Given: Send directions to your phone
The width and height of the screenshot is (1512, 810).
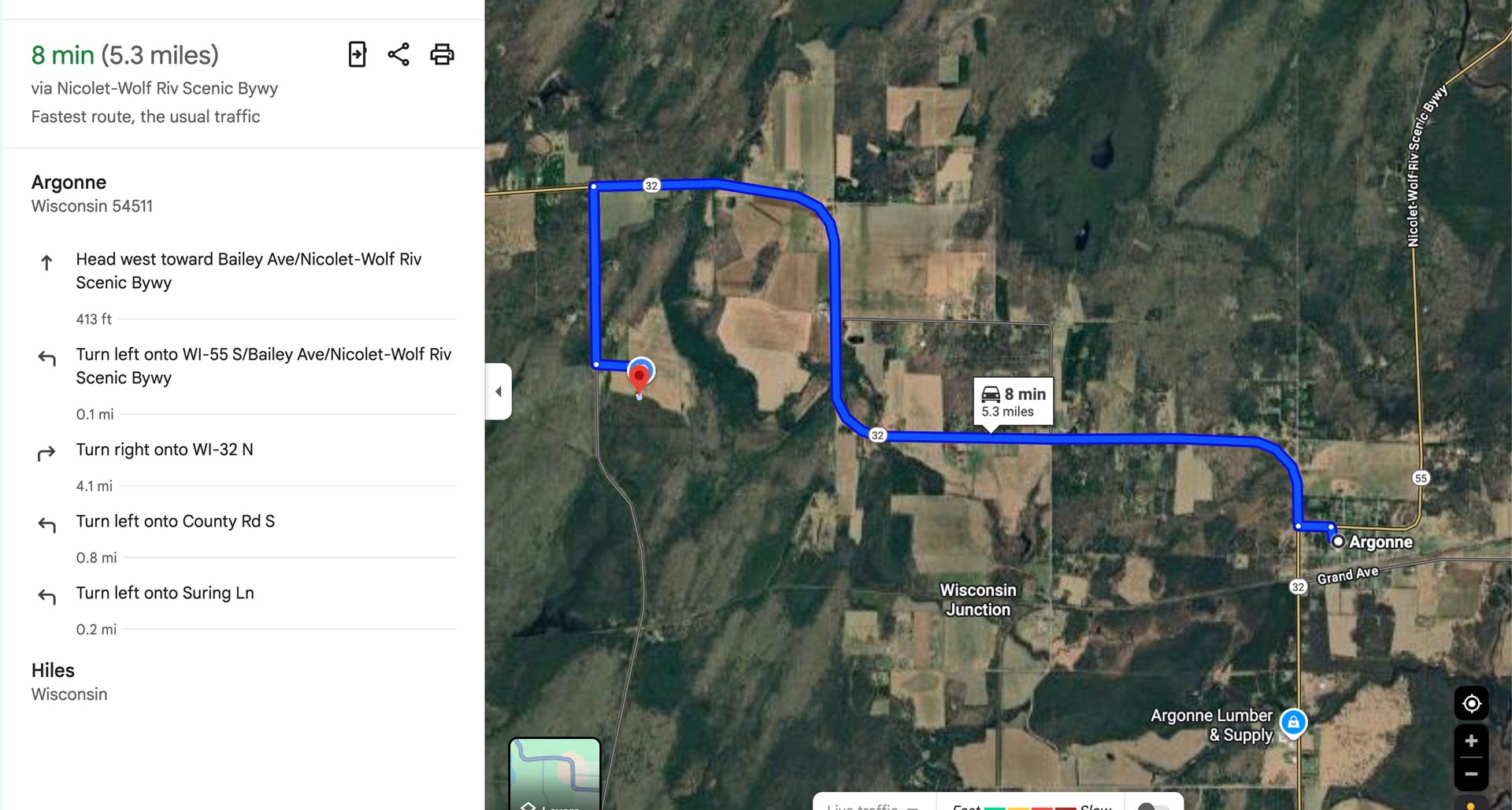Looking at the screenshot, I should [x=357, y=54].
